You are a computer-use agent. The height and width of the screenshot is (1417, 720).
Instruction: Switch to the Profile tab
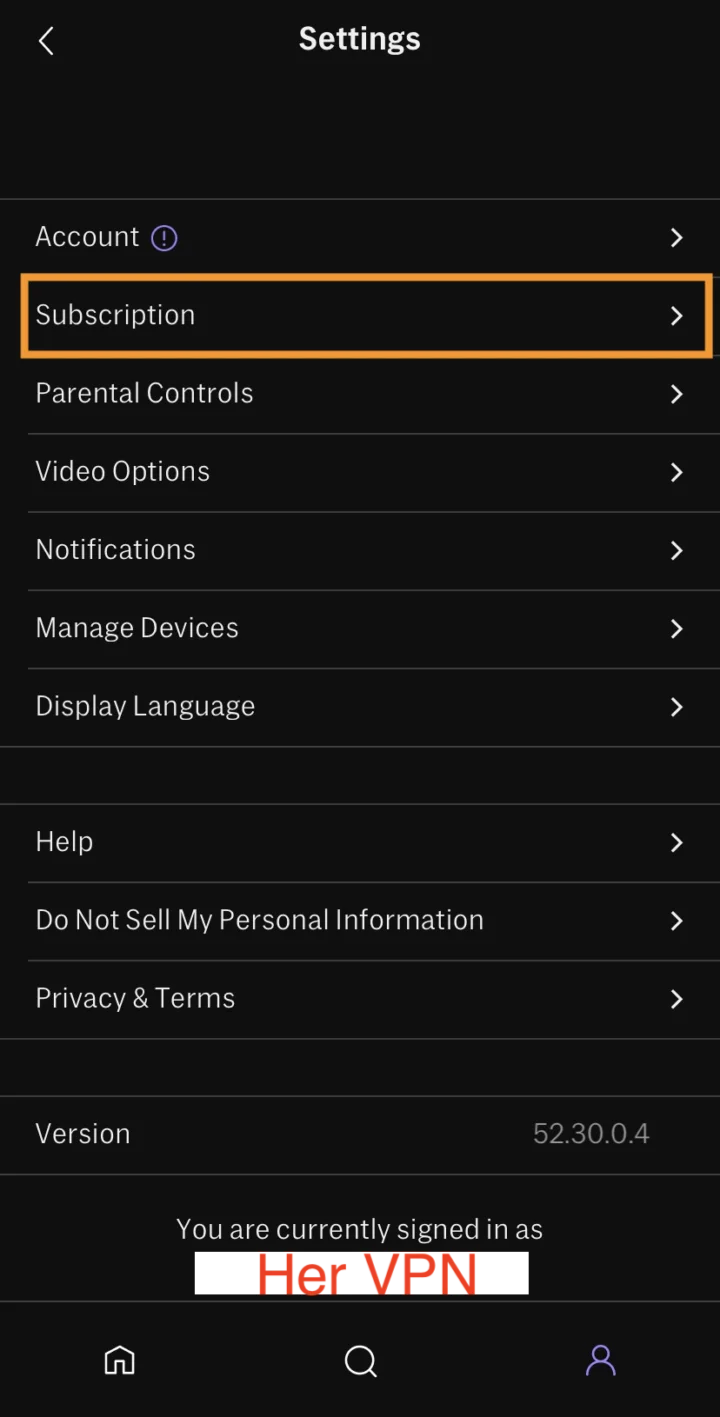pyautogui.click(x=600, y=1360)
